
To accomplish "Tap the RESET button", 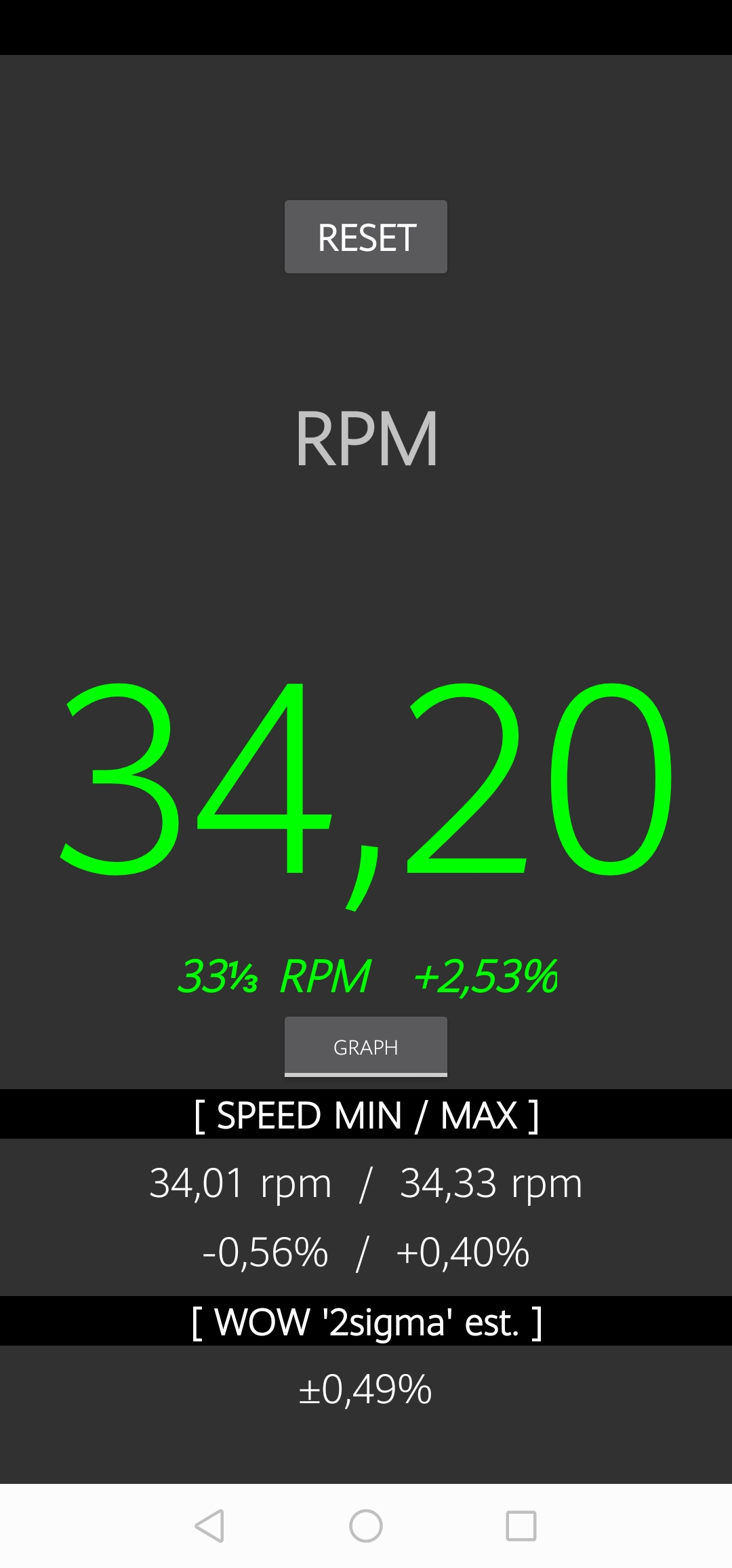I will [x=366, y=237].
